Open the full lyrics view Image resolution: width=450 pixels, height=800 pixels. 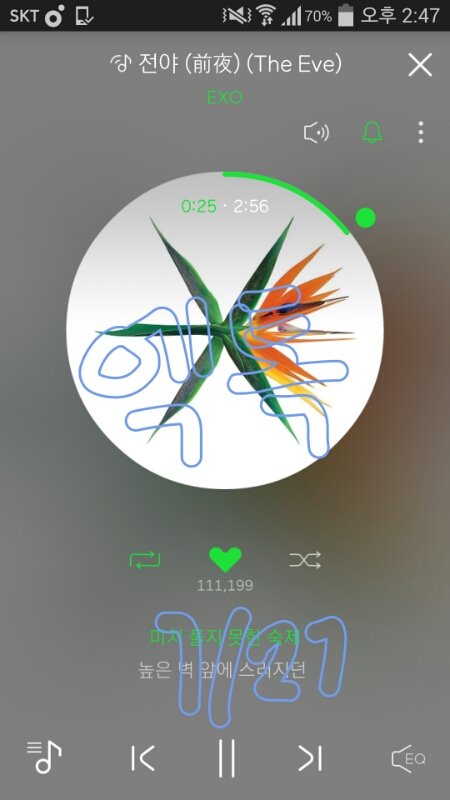[223, 654]
